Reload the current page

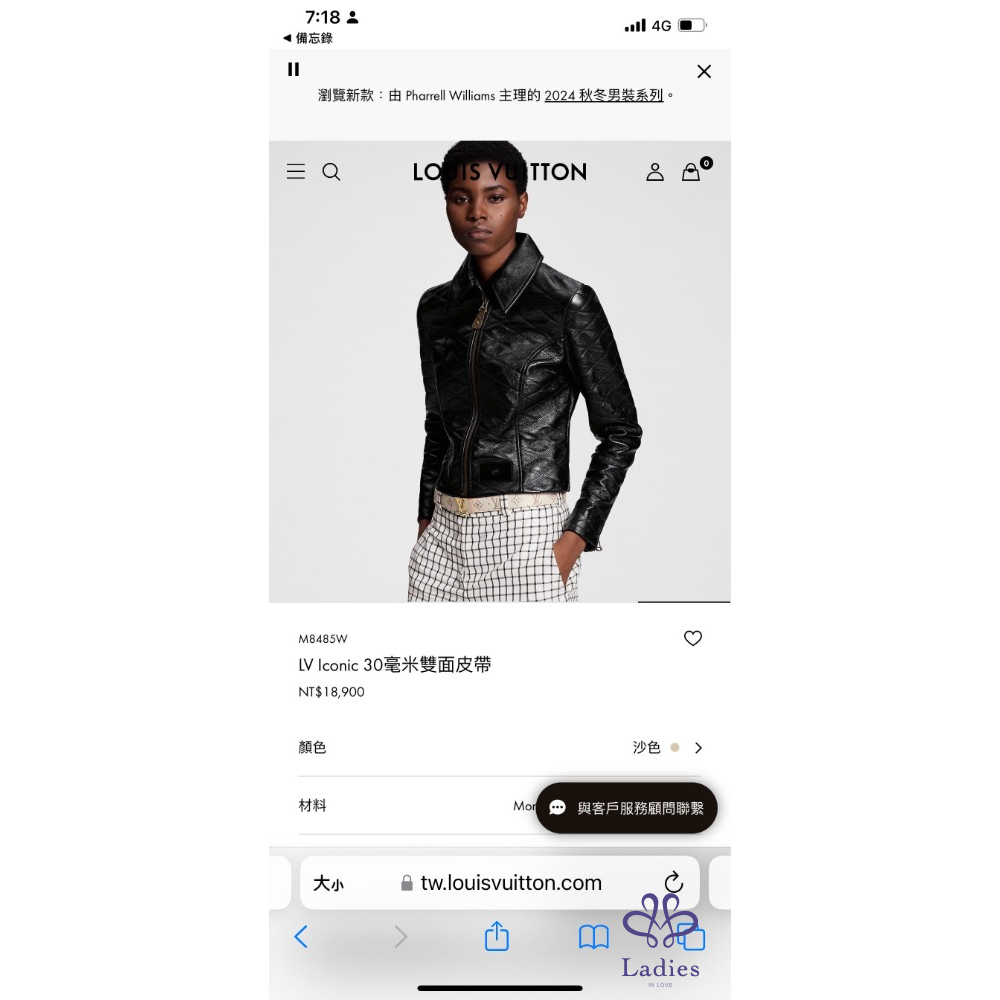coord(673,882)
